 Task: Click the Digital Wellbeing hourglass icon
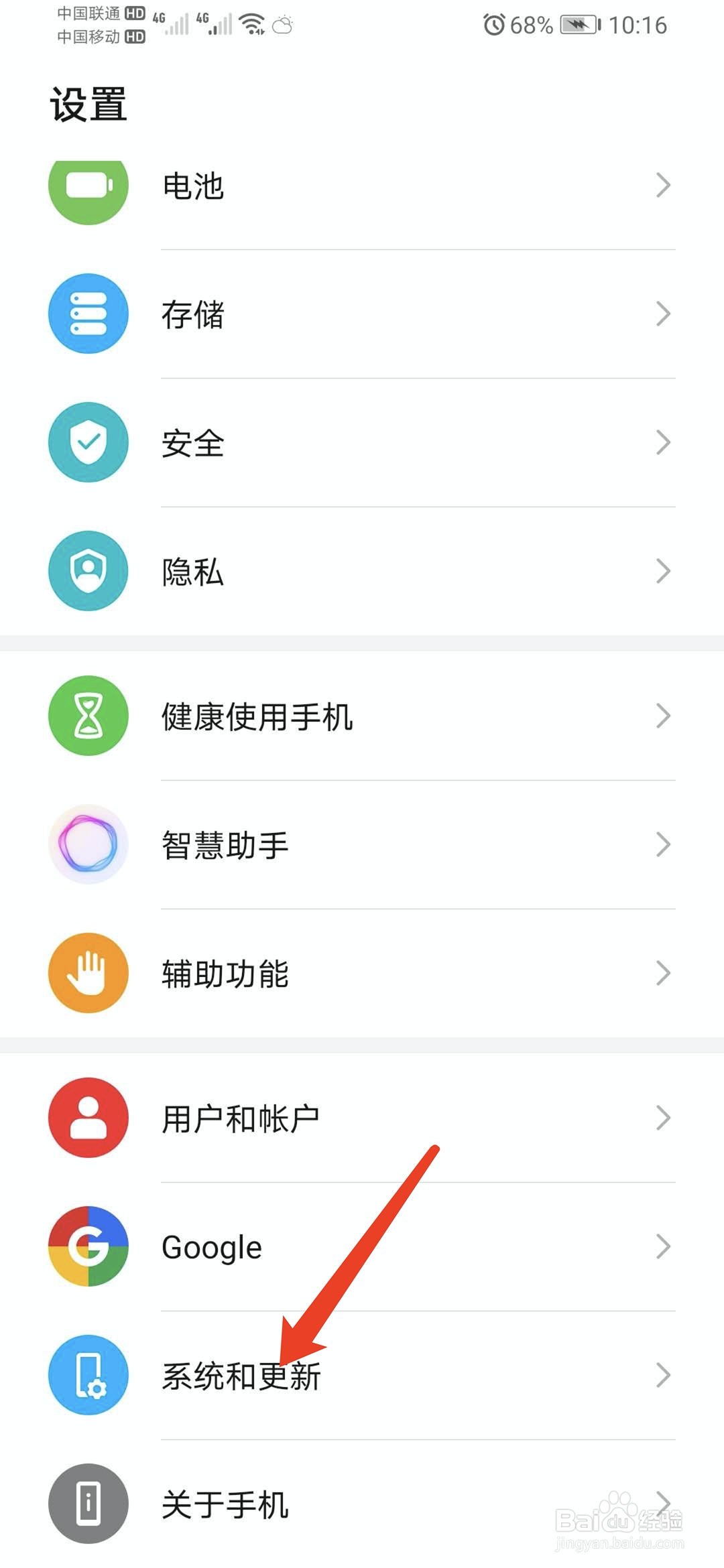[x=88, y=716]
